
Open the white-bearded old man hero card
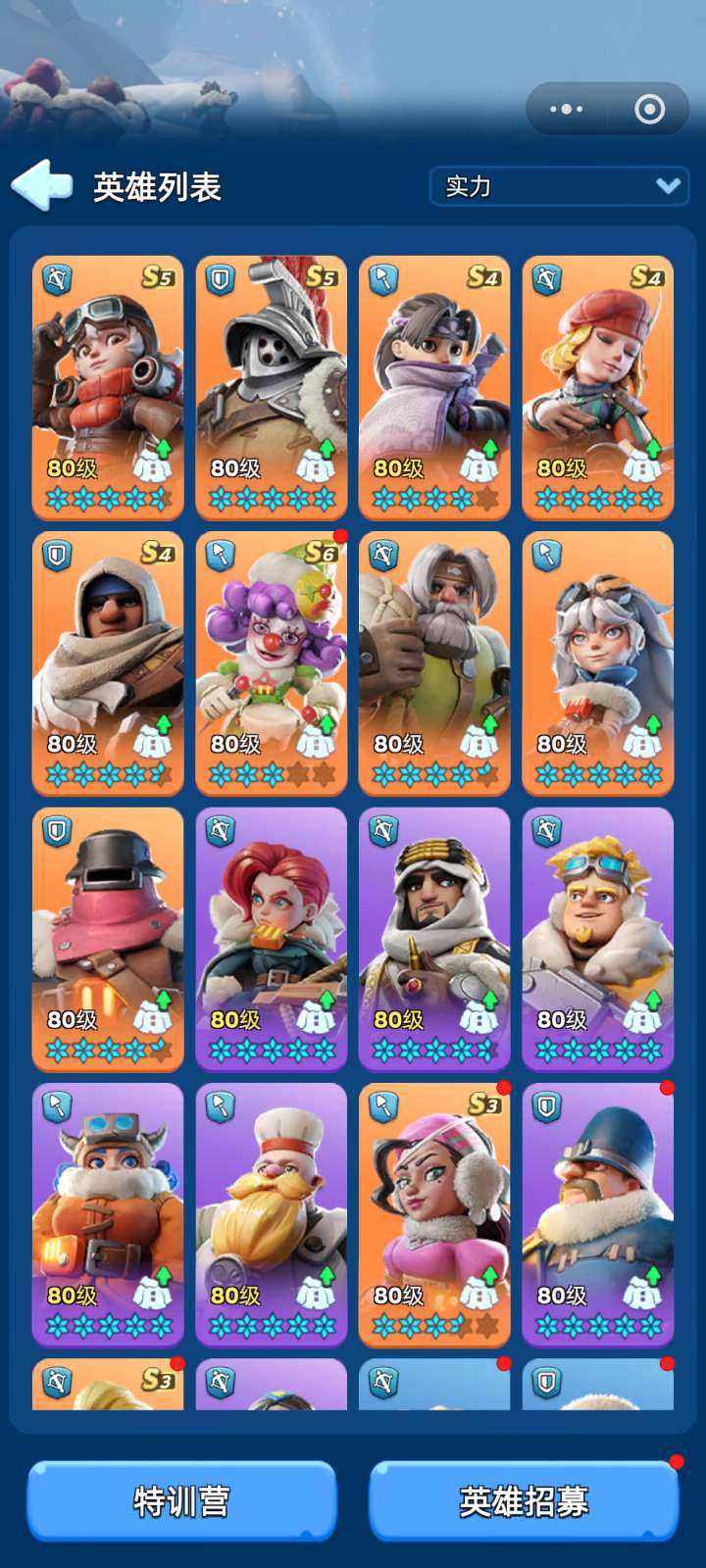coord(434,662)
